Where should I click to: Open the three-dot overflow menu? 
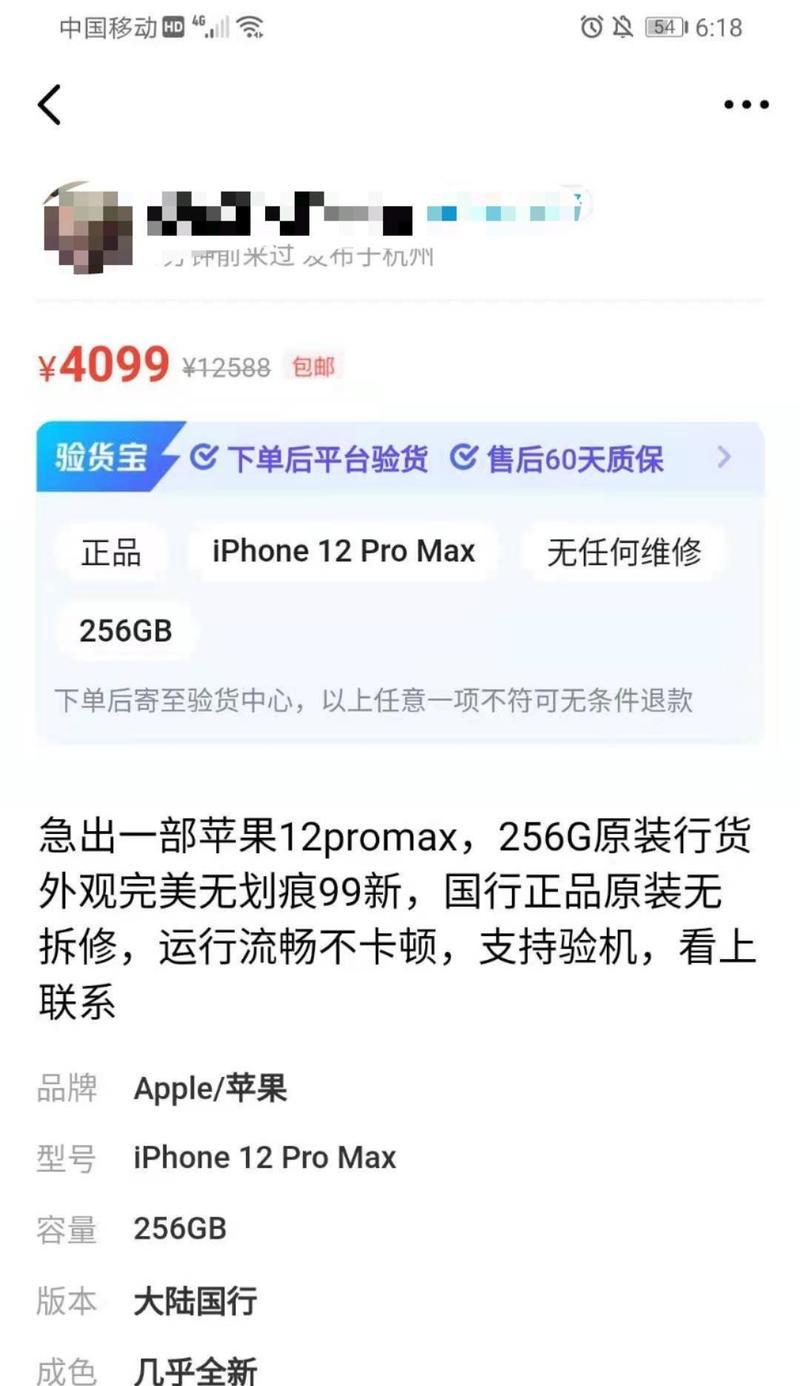click(746, 104)
